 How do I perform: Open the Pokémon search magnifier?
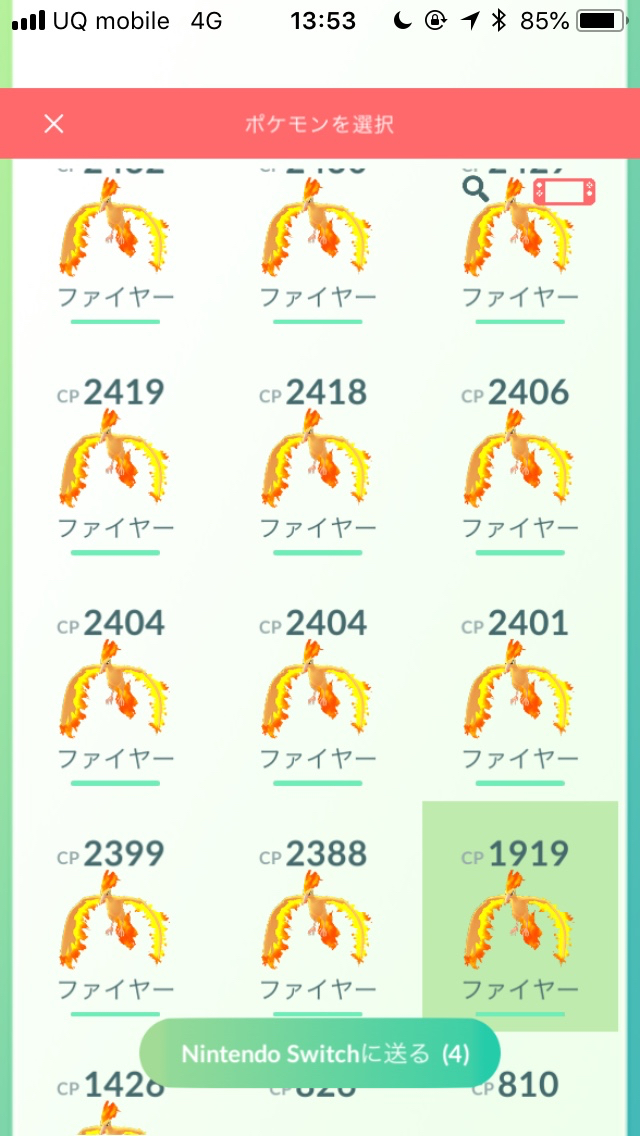pos(477,189)
